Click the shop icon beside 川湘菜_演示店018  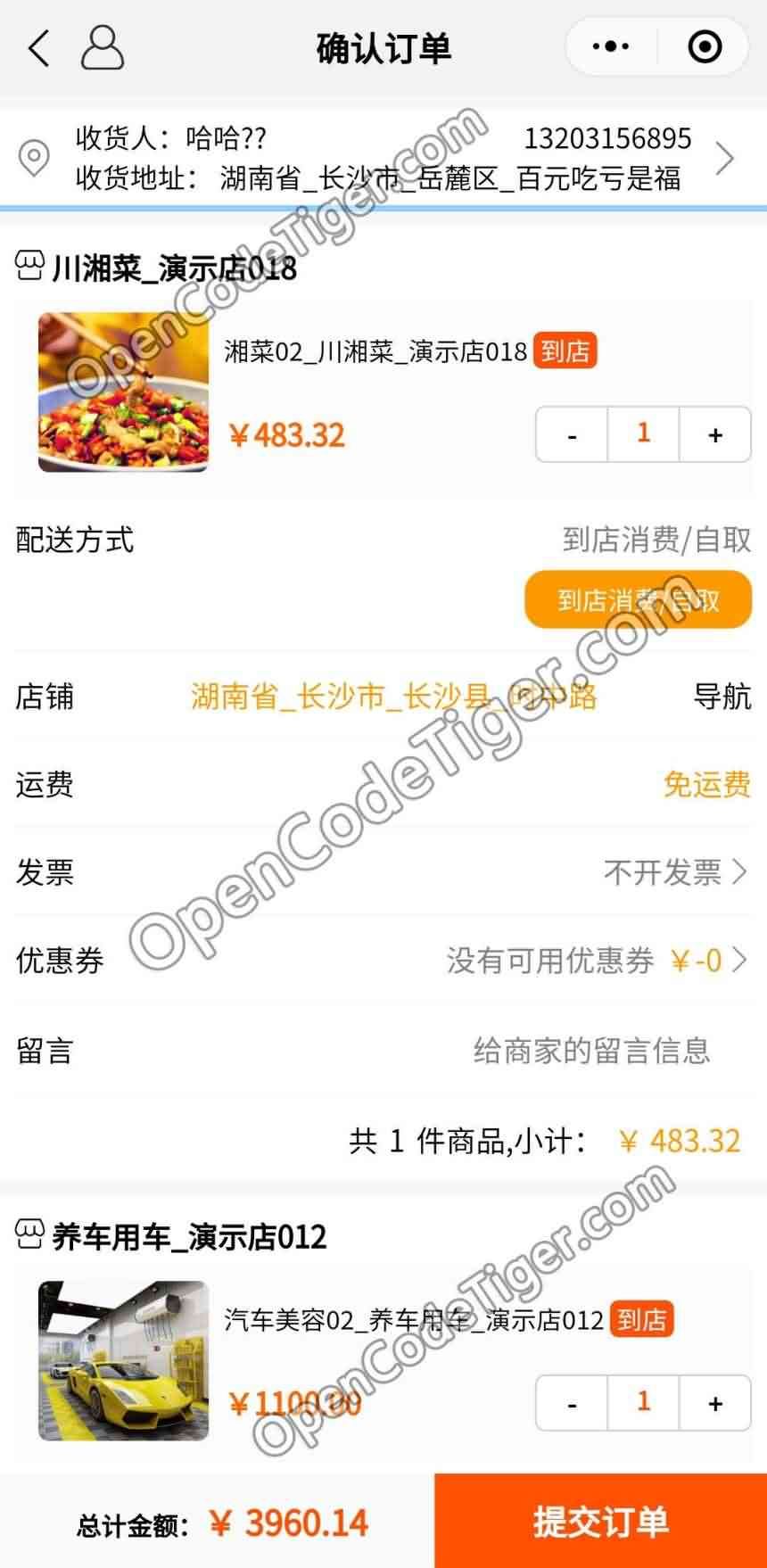tap(29, 261)
